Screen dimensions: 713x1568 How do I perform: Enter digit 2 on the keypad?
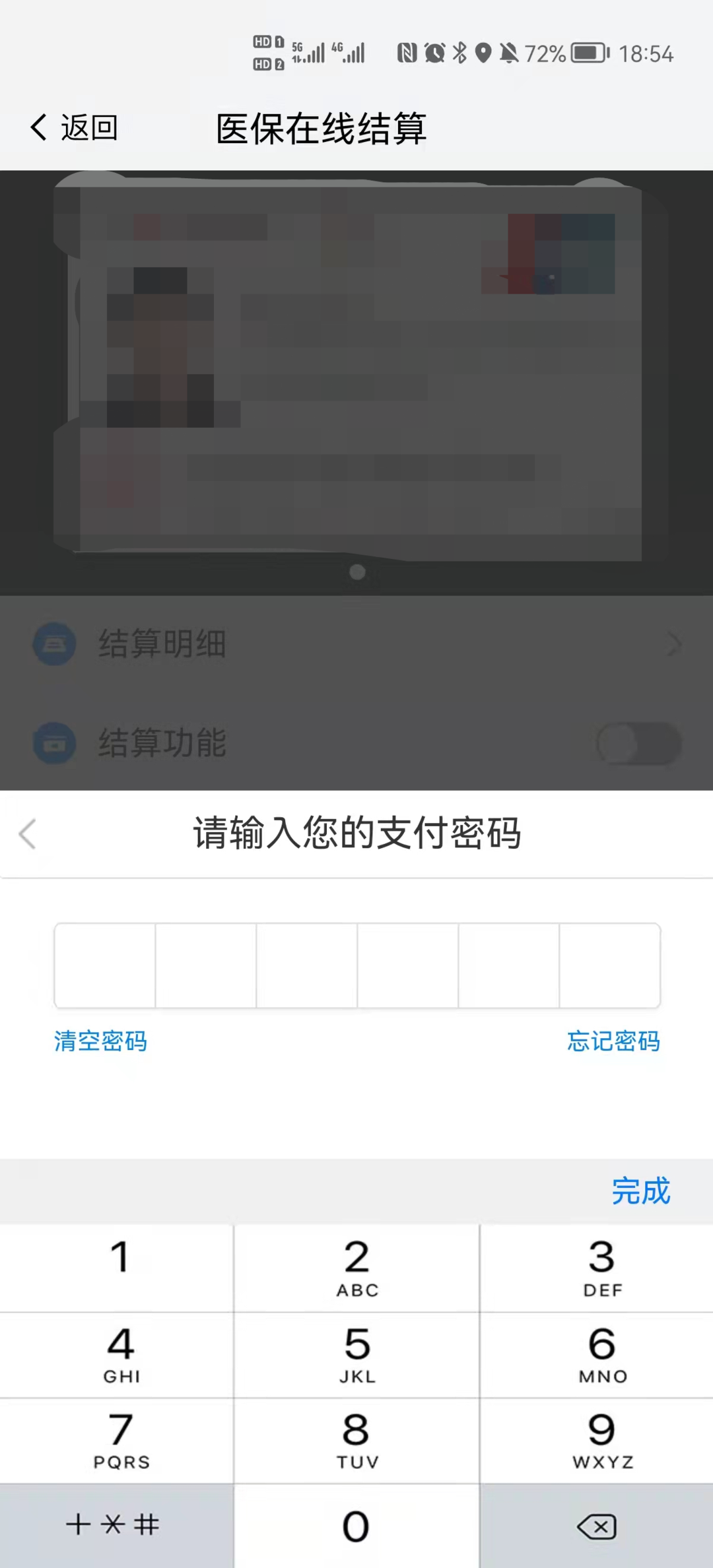pos(356,1267)
